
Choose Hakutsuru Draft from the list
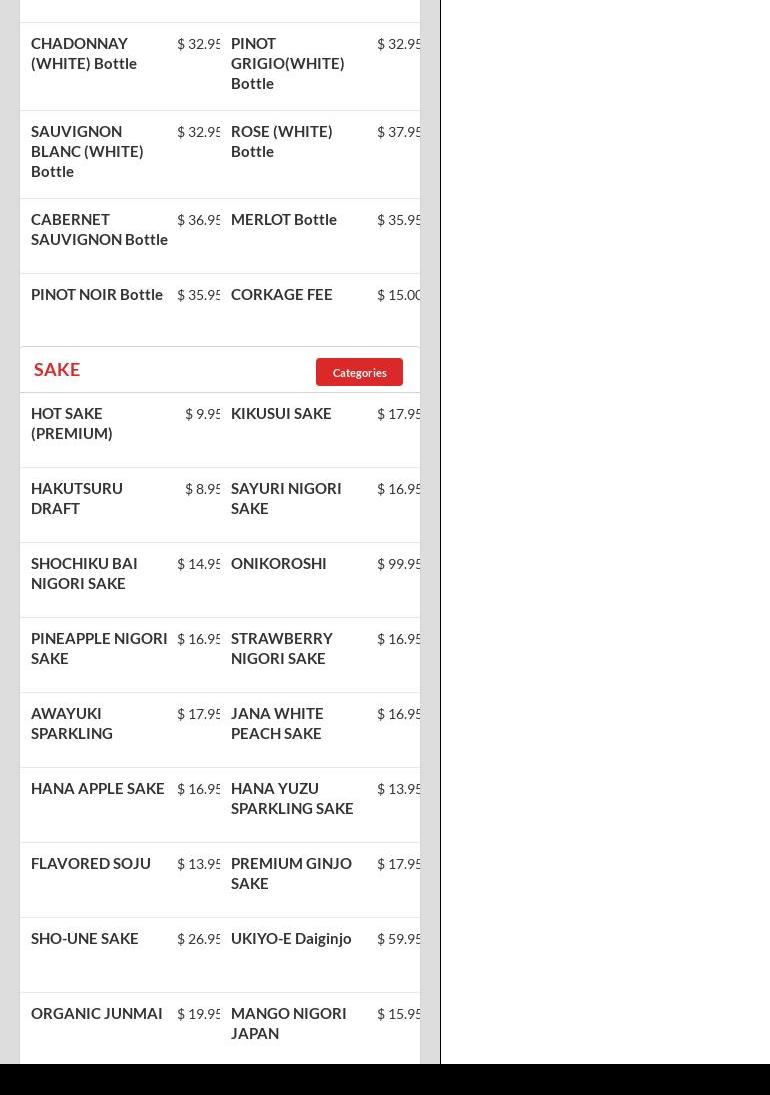77,498
